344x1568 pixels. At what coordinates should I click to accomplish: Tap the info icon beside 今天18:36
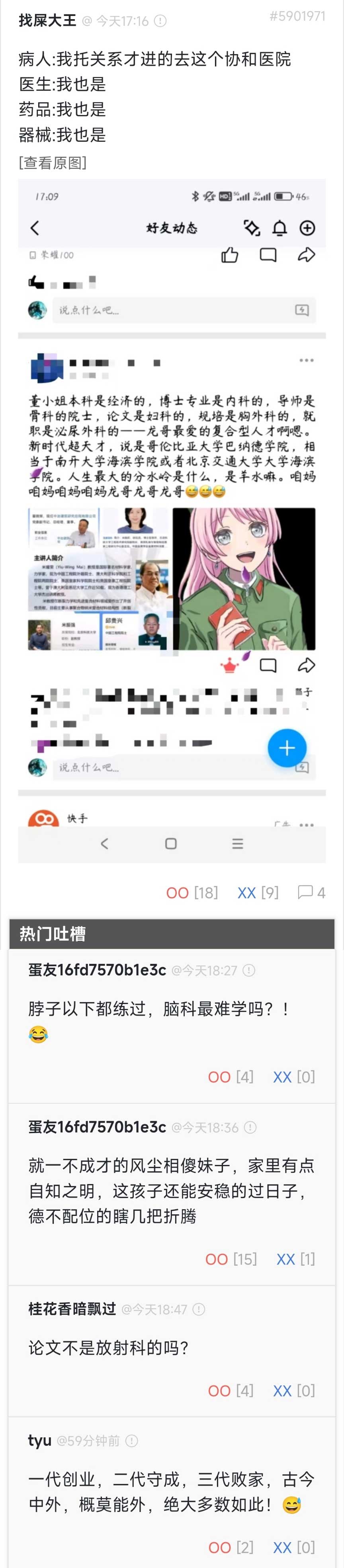point(250,1127)
